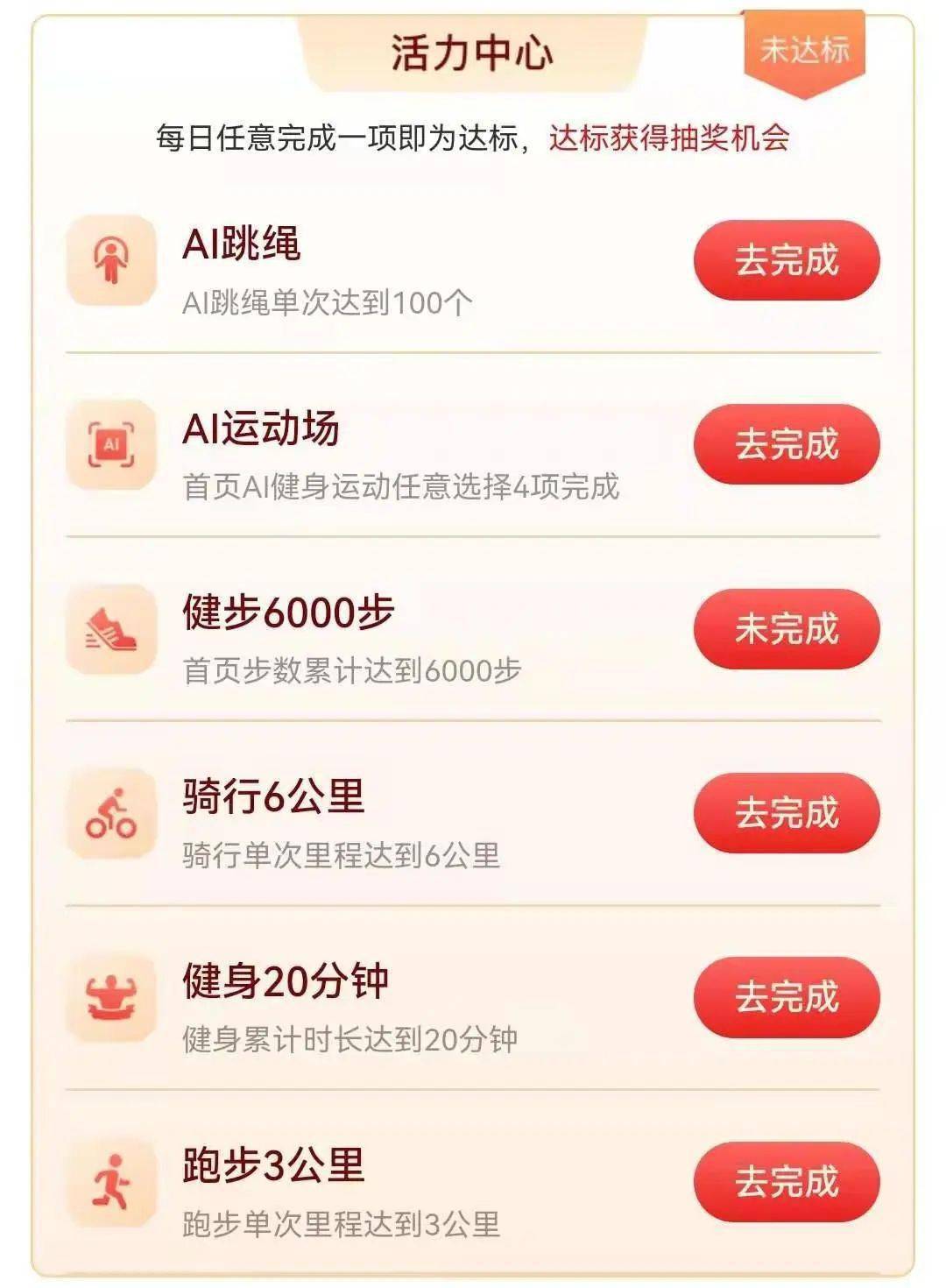Tap 去完成 for AI跳绳

[x=786, y=260]
